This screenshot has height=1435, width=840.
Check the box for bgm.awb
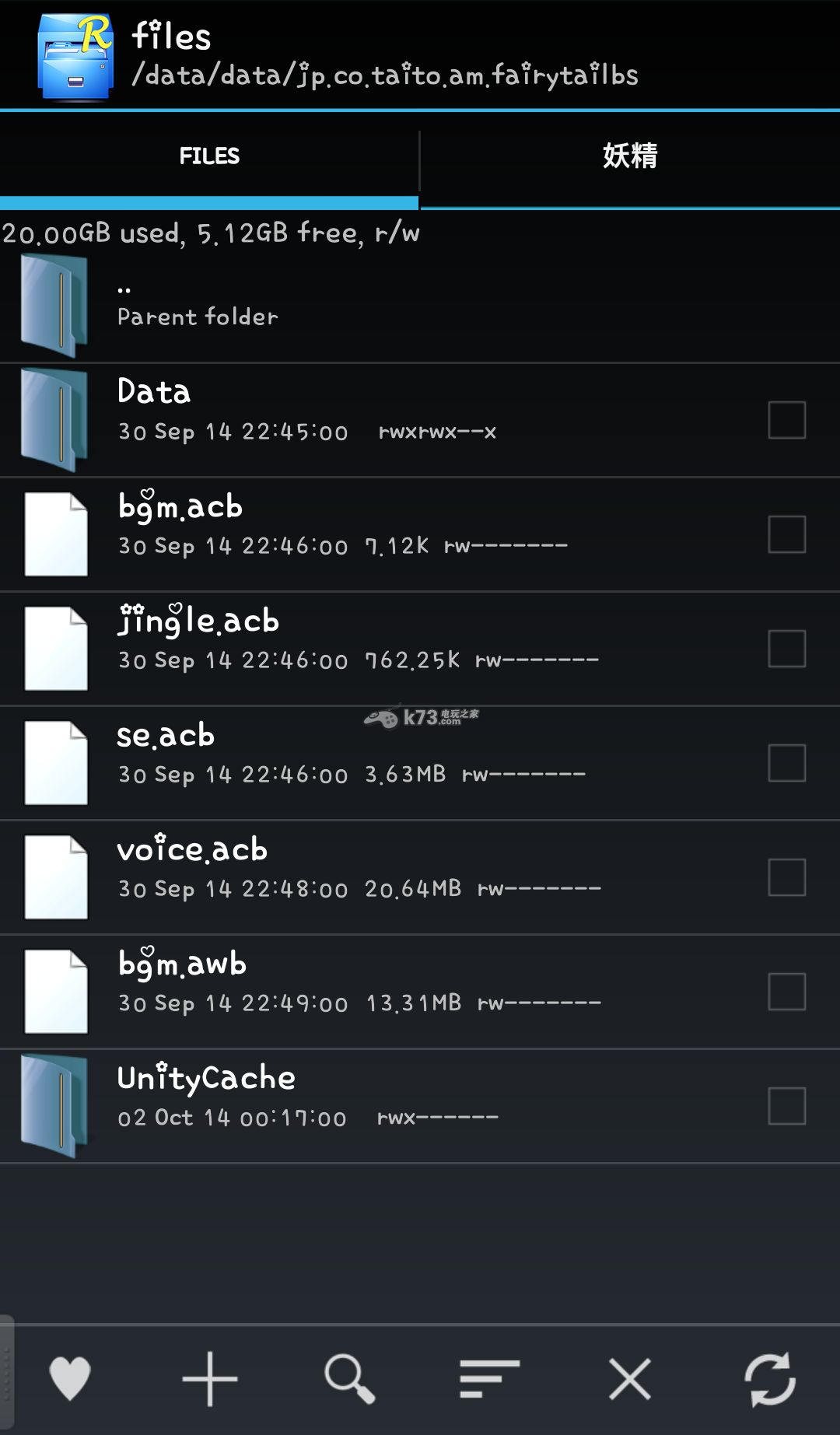coord(786,992)
